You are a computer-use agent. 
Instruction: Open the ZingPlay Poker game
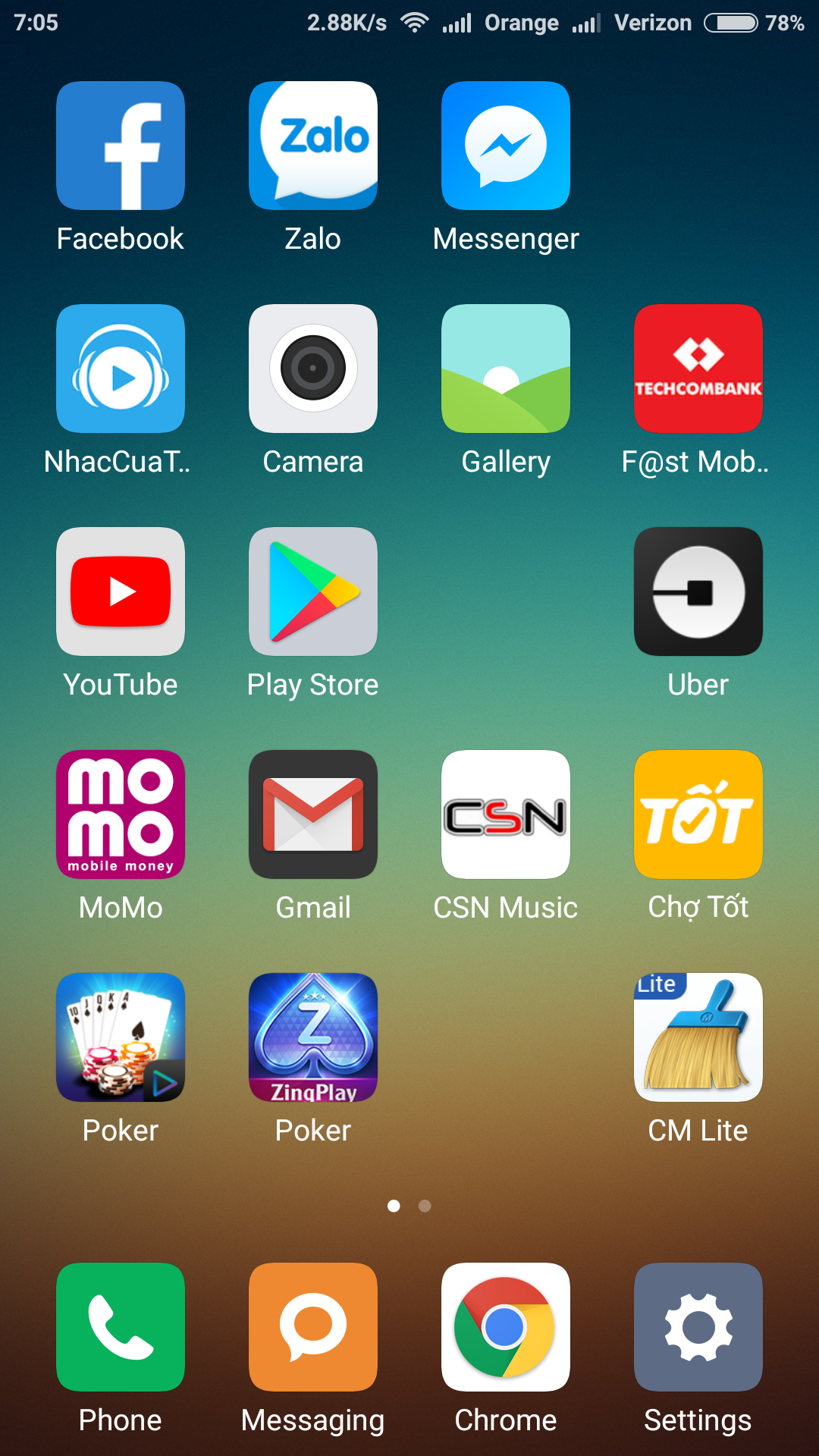(x=313, y=1037)
